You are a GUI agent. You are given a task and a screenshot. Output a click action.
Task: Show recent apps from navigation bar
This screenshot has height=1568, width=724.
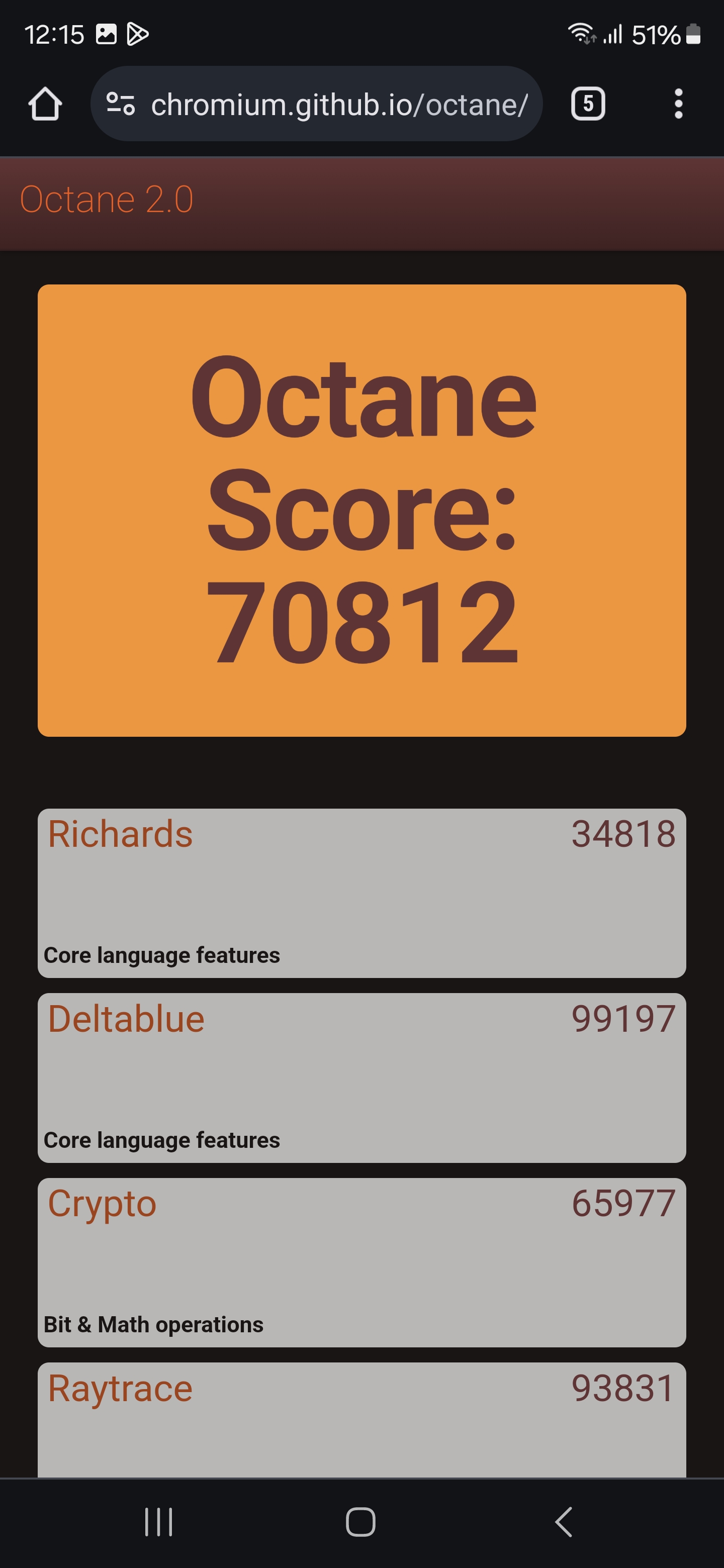click(159, 1522)
